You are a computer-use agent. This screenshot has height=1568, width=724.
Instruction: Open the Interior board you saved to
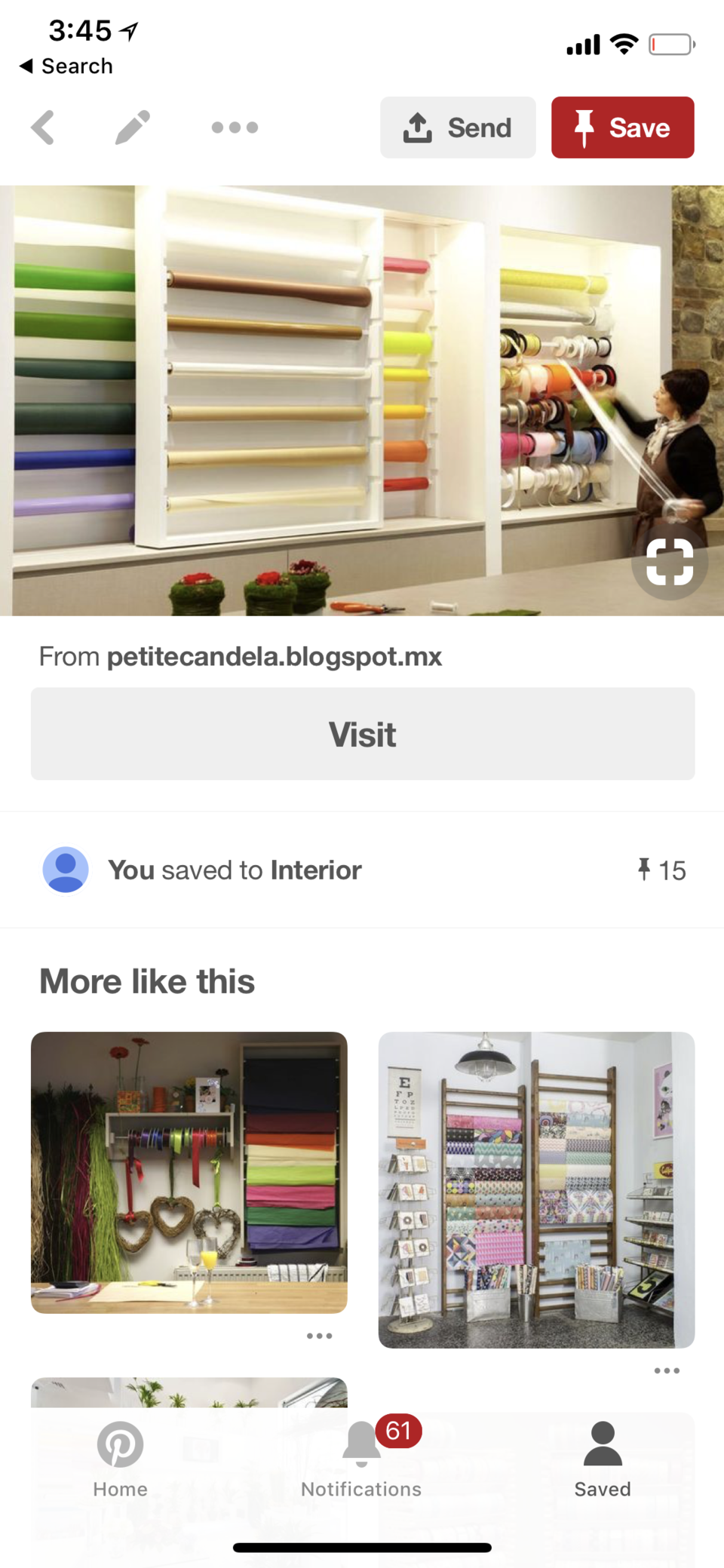pos(315,870)
